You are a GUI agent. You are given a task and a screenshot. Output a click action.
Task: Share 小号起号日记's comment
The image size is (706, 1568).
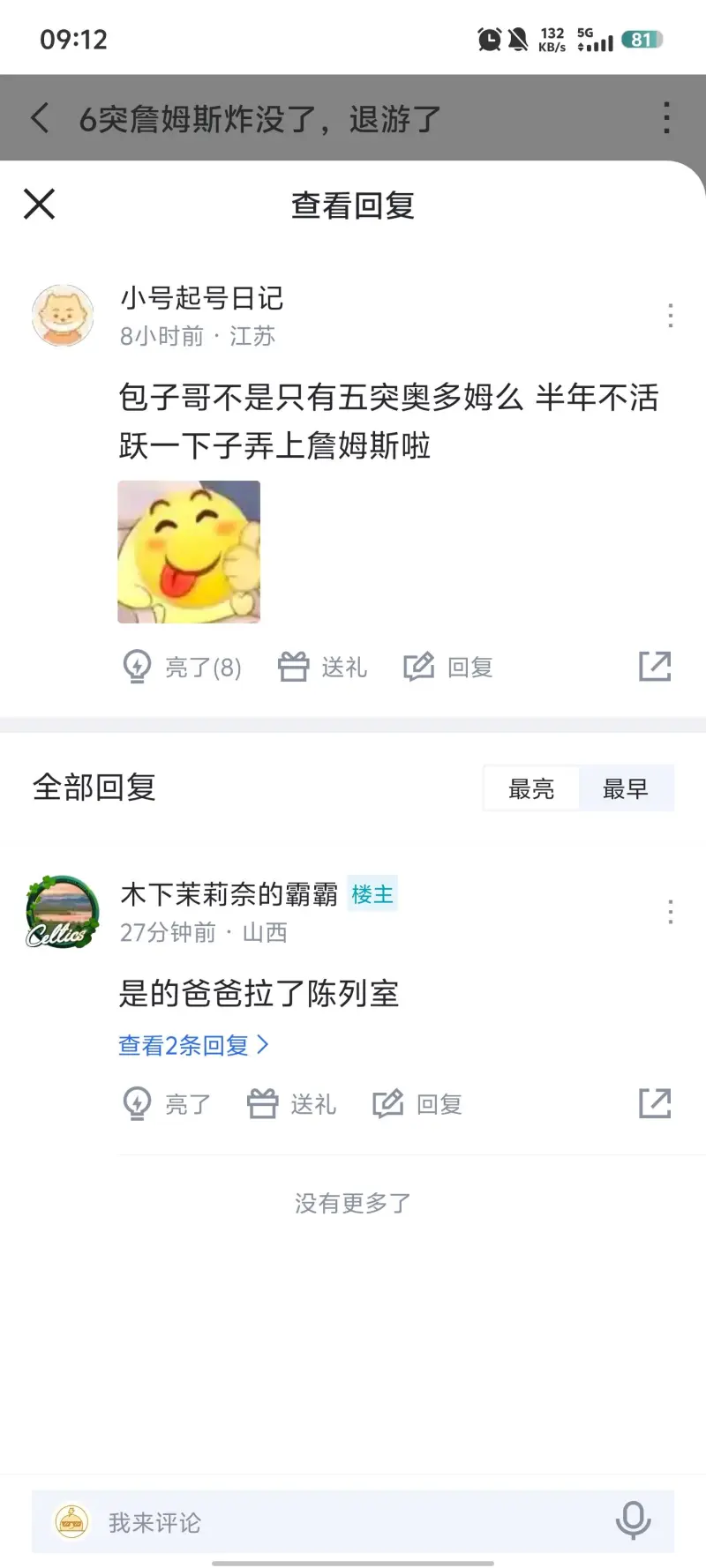[655, 667]
